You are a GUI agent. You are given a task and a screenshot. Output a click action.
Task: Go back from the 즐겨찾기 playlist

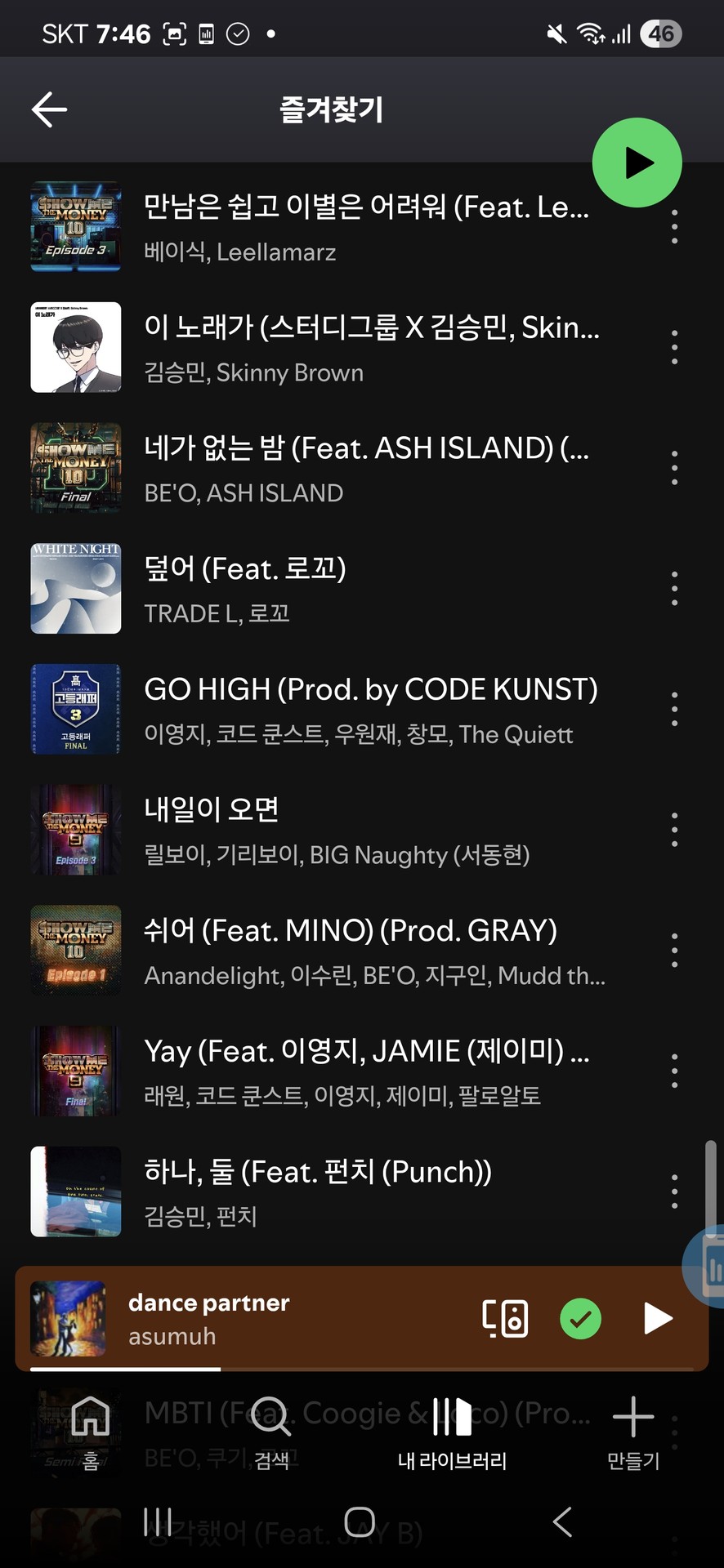point(49,109)
